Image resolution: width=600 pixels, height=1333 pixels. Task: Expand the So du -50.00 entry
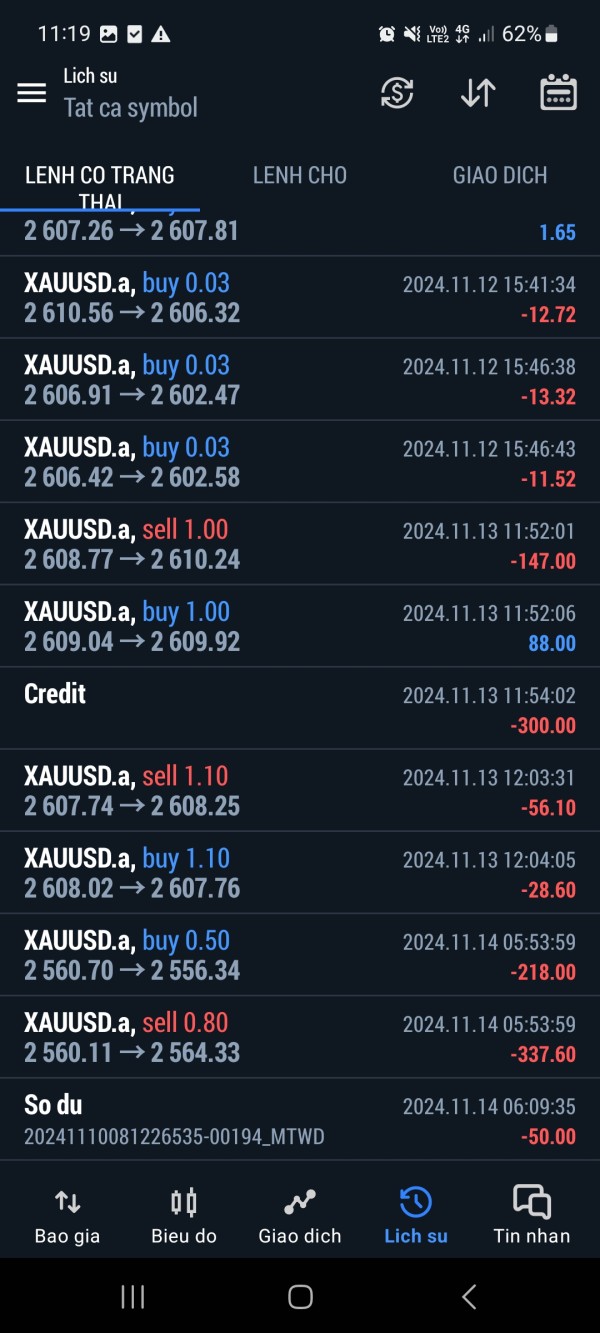[x=300, y=1119]
